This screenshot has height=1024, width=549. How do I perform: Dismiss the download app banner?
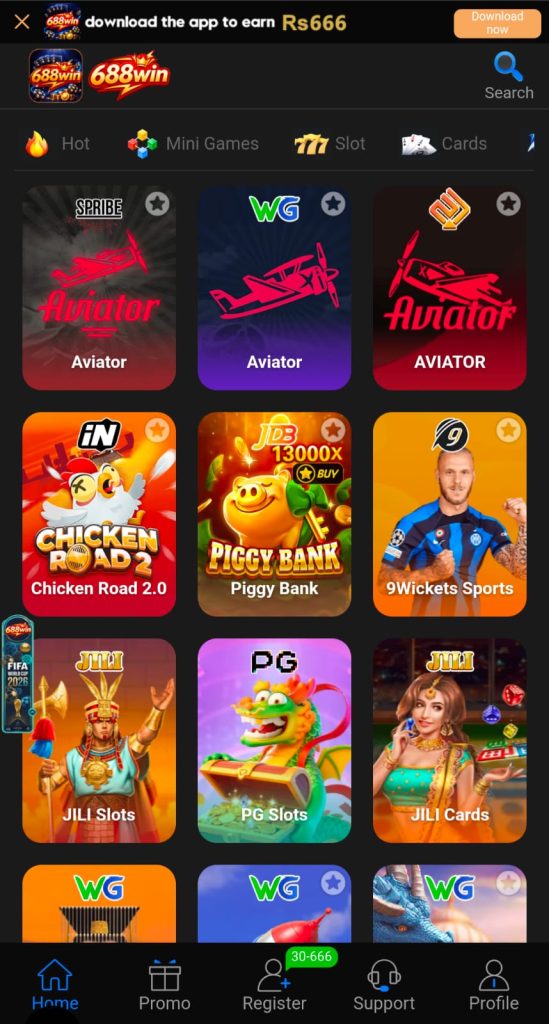point(22,22)
